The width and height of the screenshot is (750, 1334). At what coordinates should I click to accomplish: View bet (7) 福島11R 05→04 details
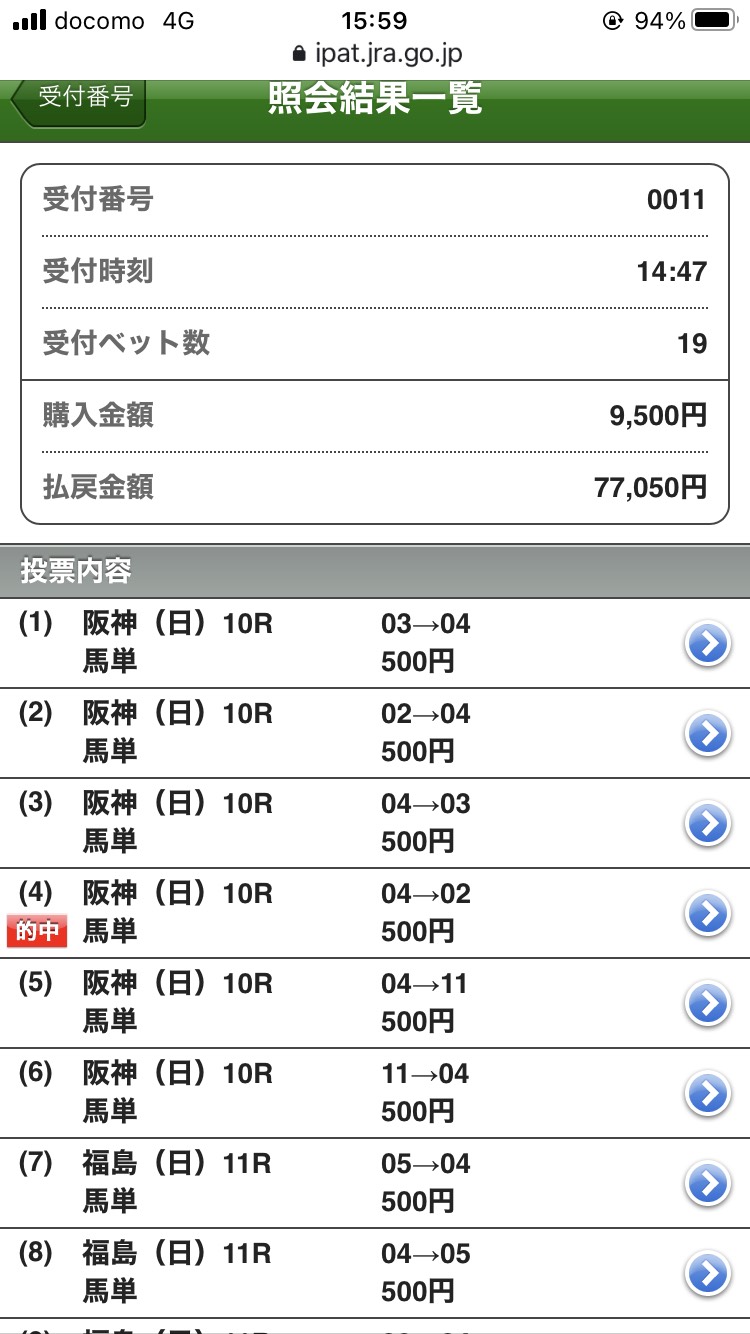pyautogui.click(x=708, y=1184)
